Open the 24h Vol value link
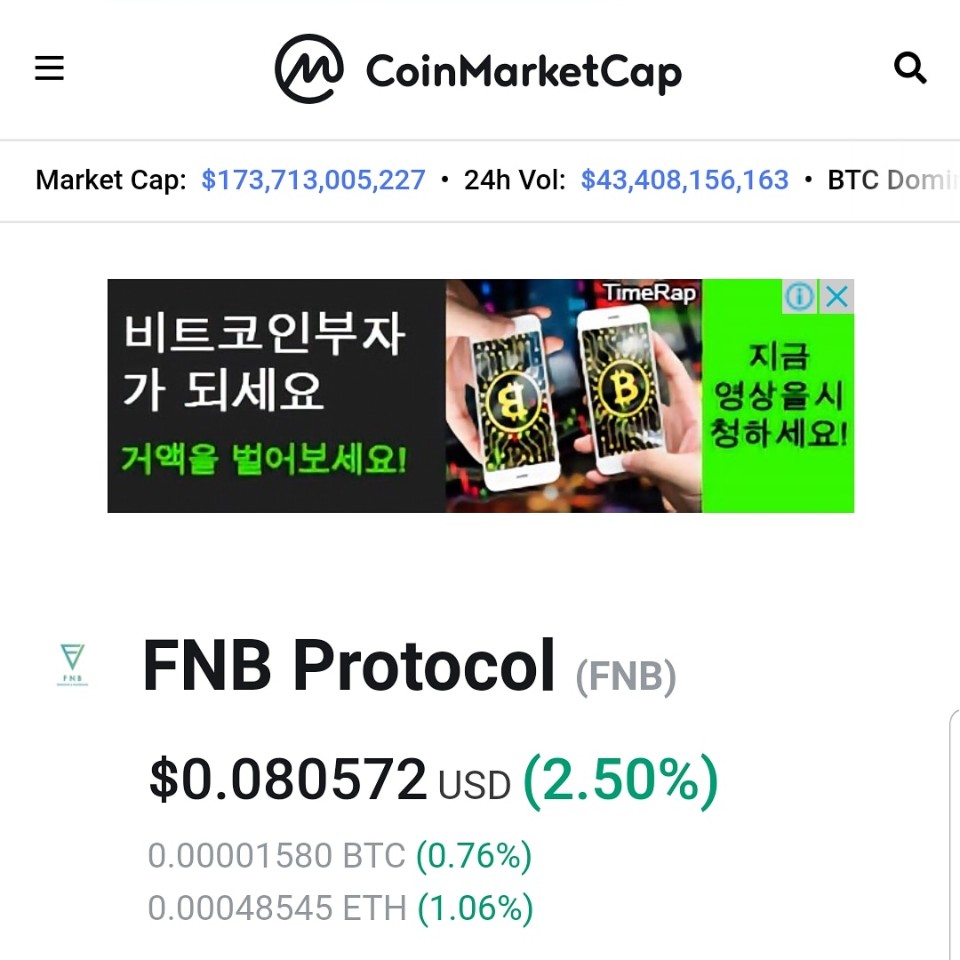960x960 pixels. click(684, 180)
